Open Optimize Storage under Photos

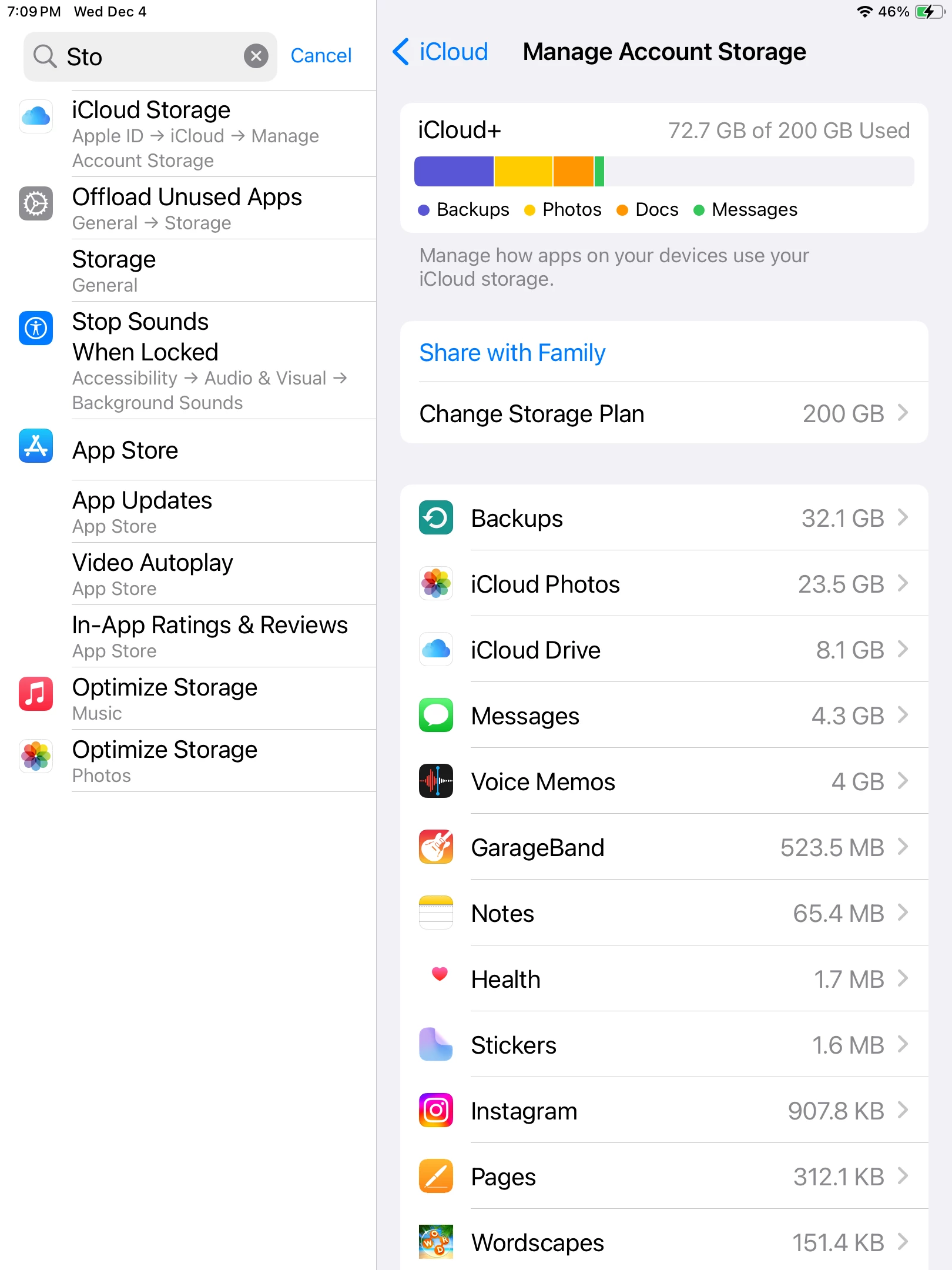coord(194,761)
